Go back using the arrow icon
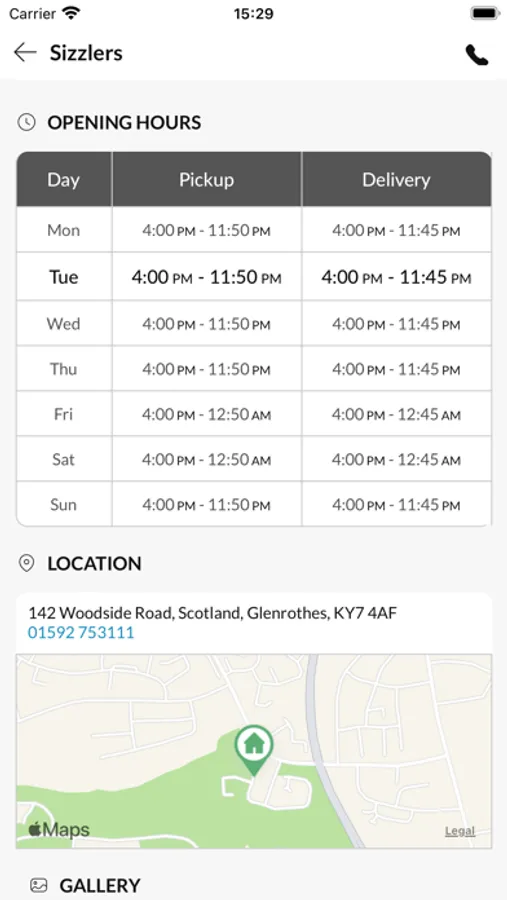507x900 pixels. coord(25,53)
